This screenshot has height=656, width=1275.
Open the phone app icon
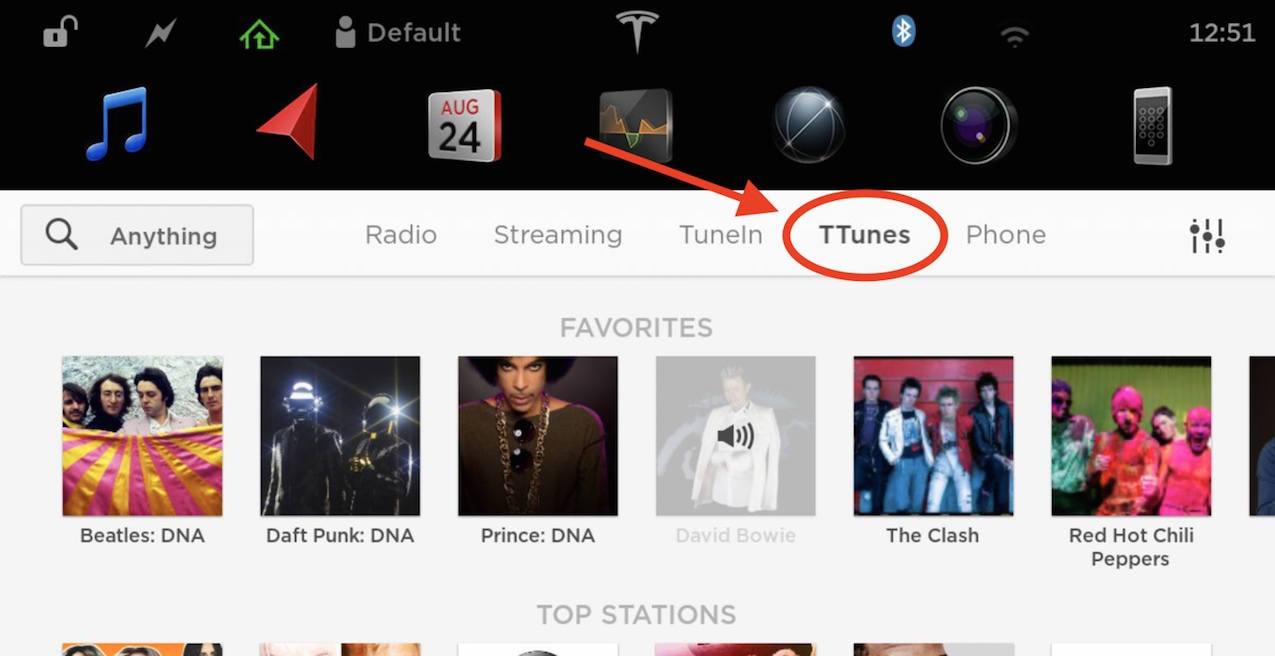point(1151,126)
